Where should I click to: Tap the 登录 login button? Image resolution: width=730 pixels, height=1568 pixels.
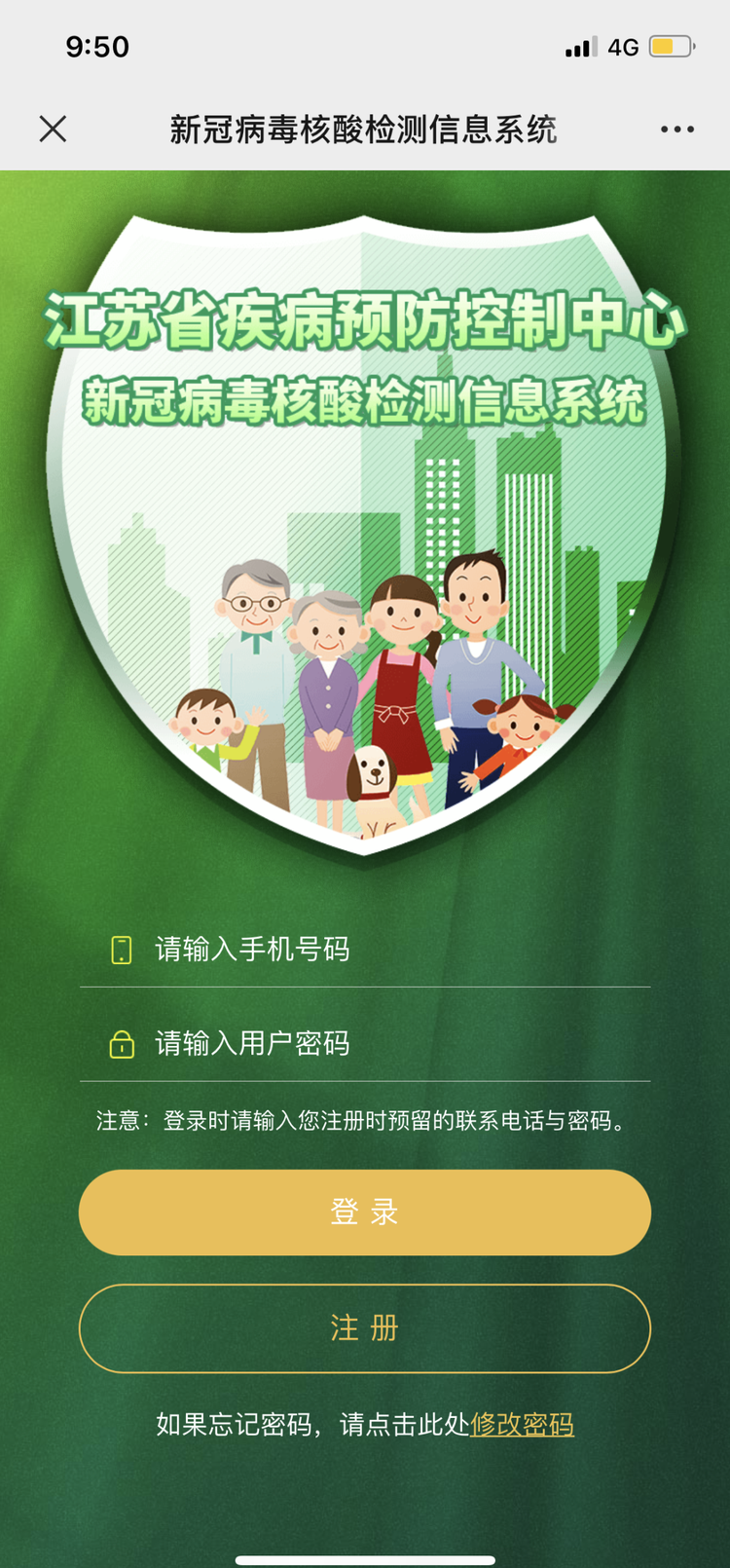pyautogui.click(x=365, y=1213)
